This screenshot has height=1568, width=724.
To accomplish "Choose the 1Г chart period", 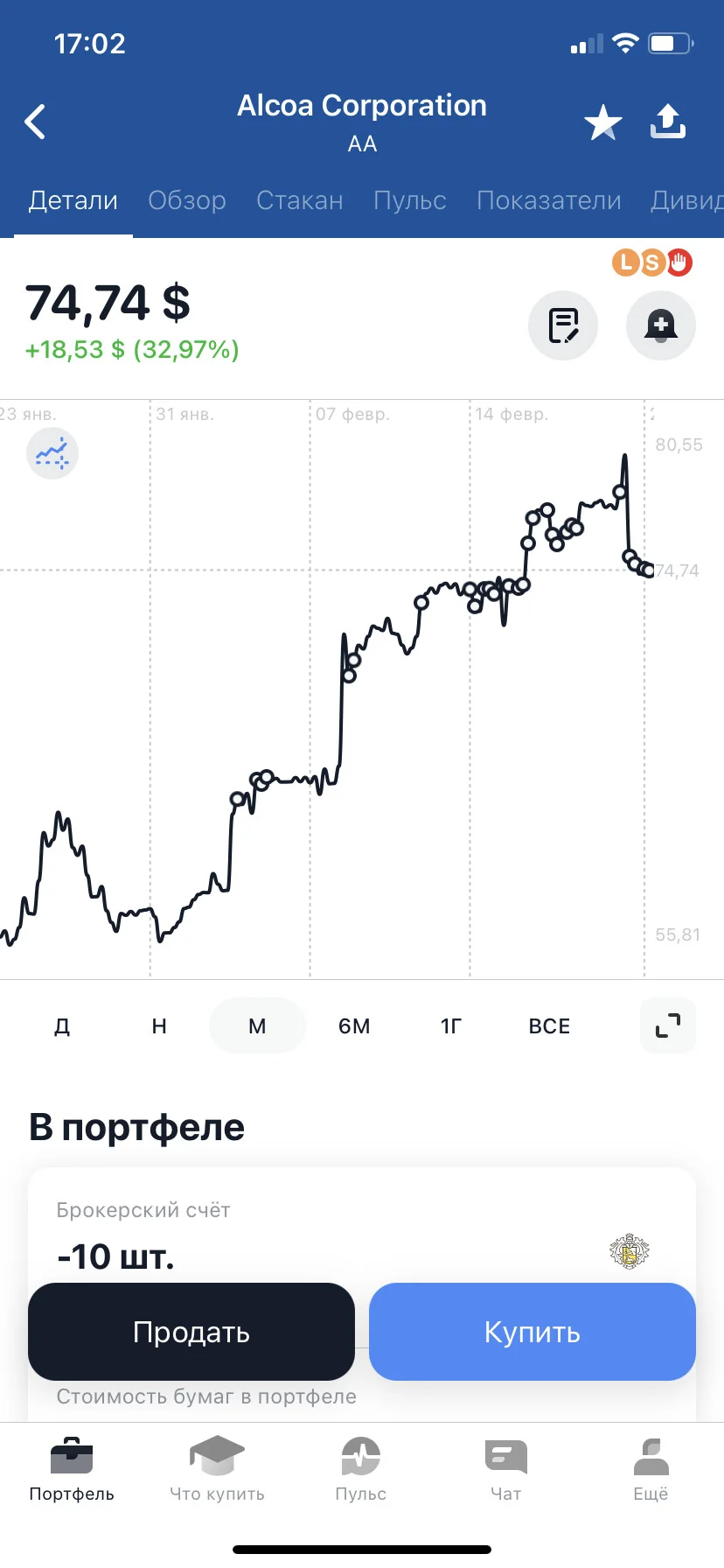I will click(451, 1025).
